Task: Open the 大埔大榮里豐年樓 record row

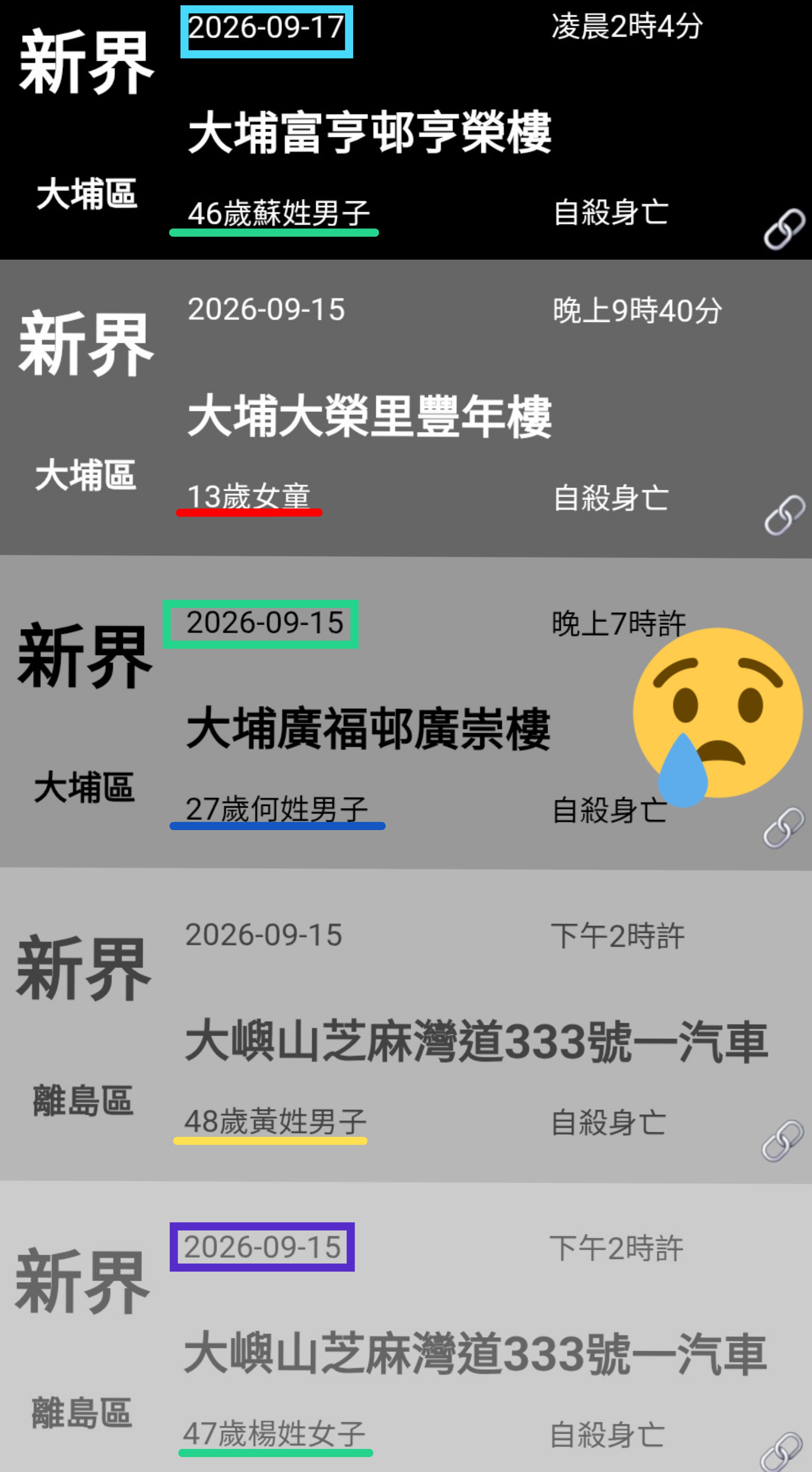Action: 406,408
